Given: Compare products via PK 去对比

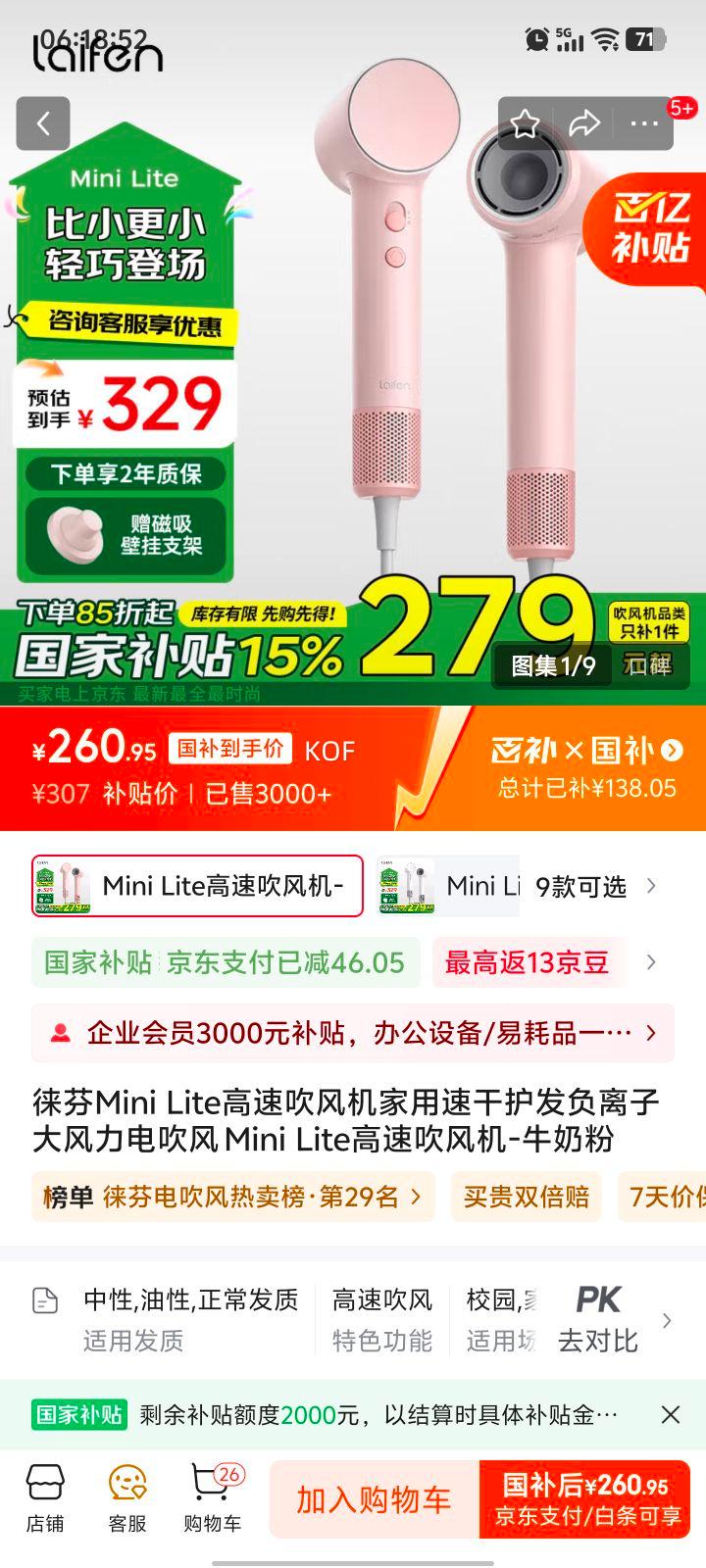Looking at the screenshot, I should 598,1319.
